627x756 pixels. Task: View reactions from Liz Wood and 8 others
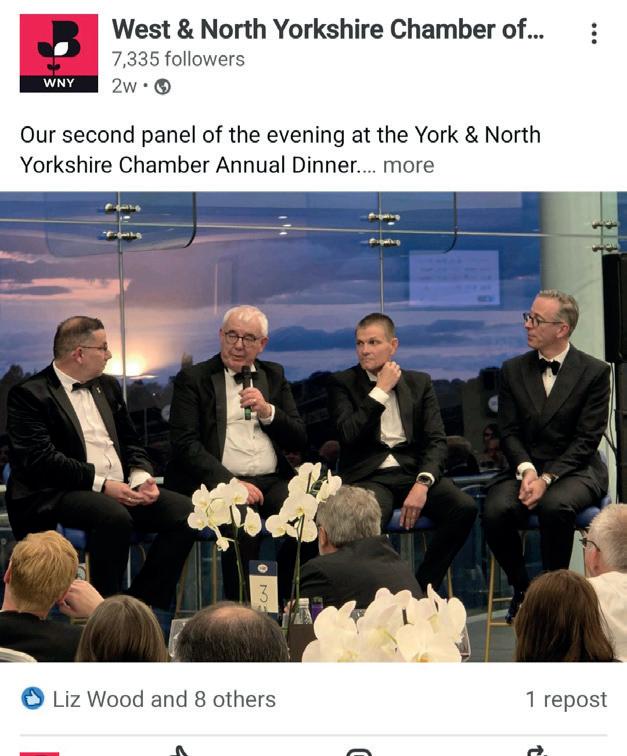tap(149, 699)
